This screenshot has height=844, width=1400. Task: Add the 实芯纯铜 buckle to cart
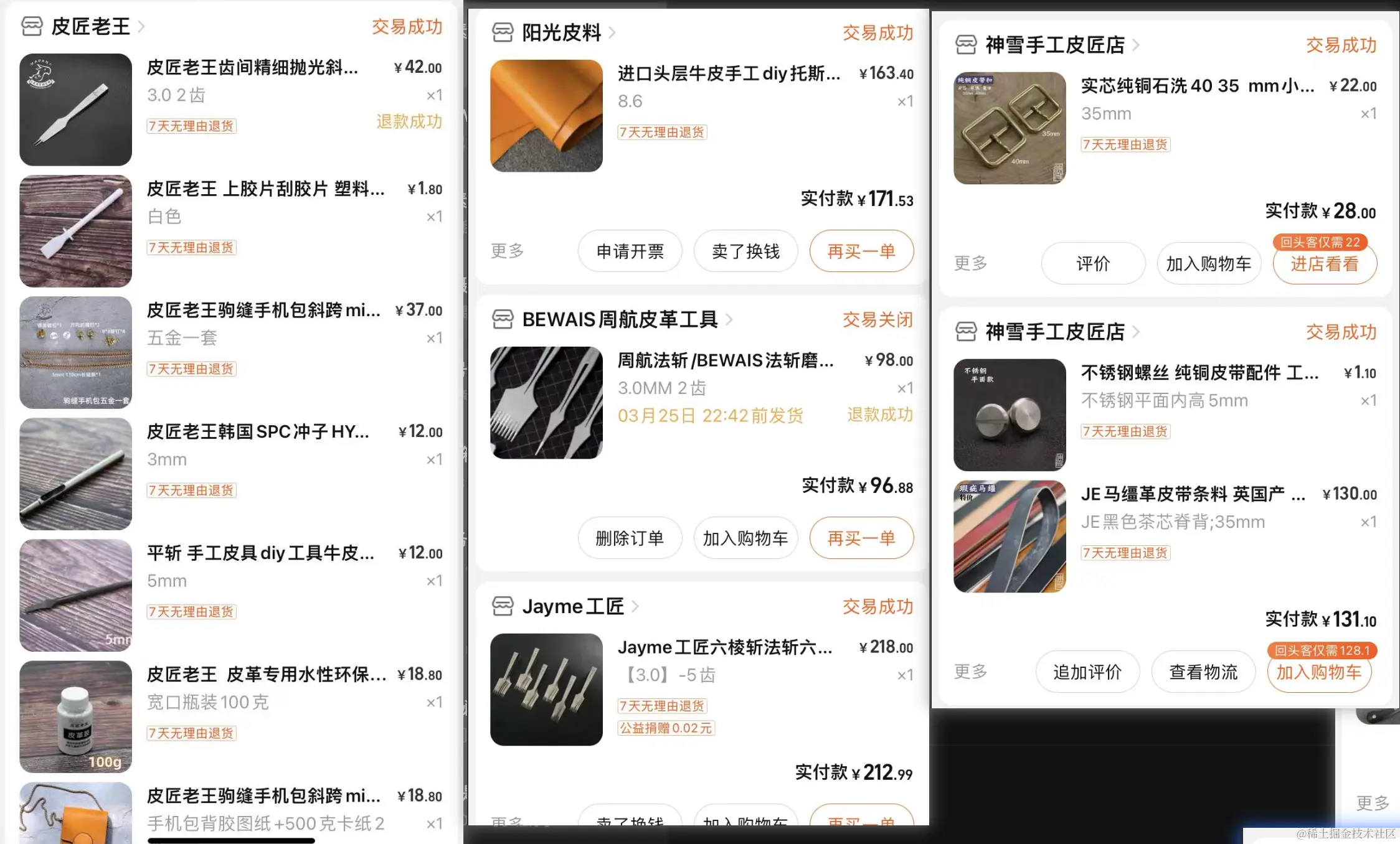(x=1208, y=264)
